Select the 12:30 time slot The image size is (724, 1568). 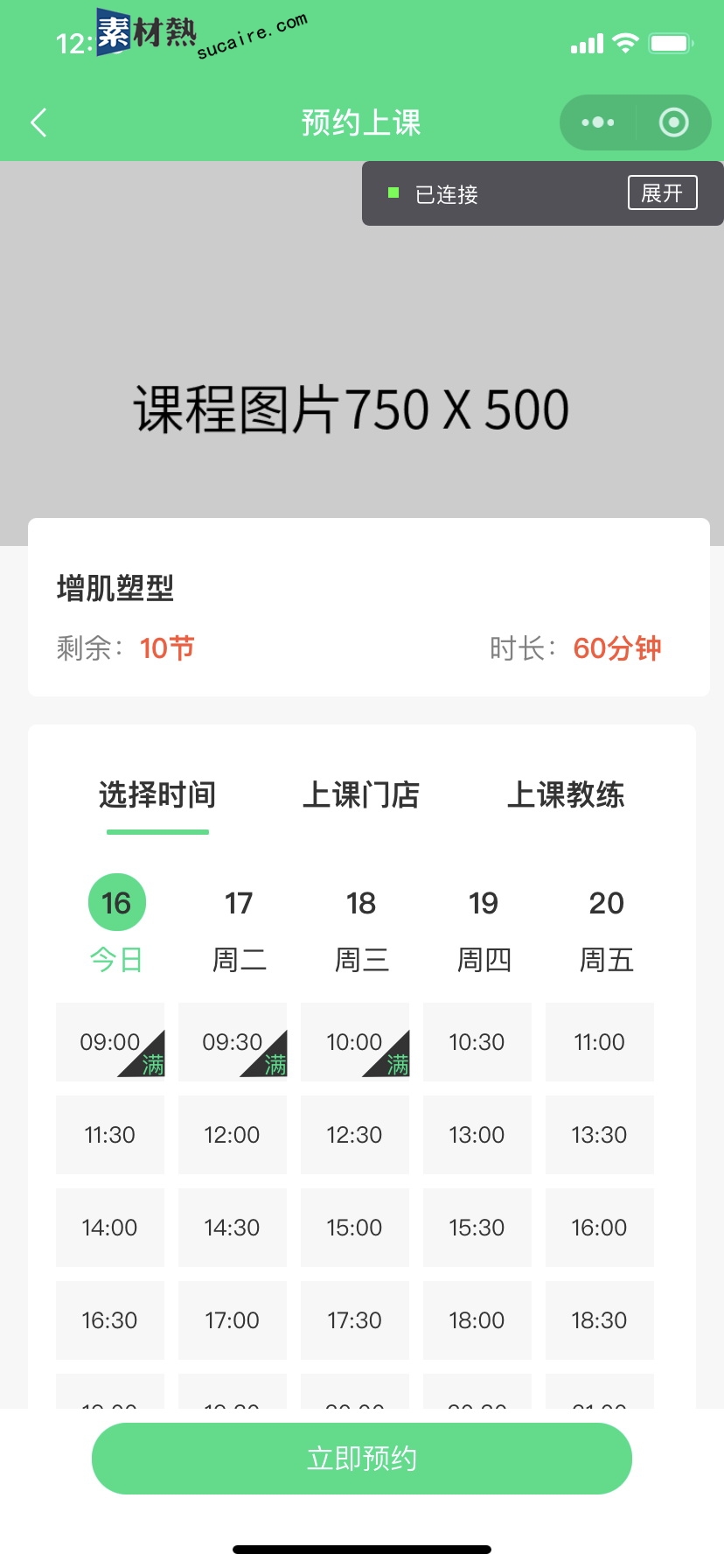[x=355, y=1135]
